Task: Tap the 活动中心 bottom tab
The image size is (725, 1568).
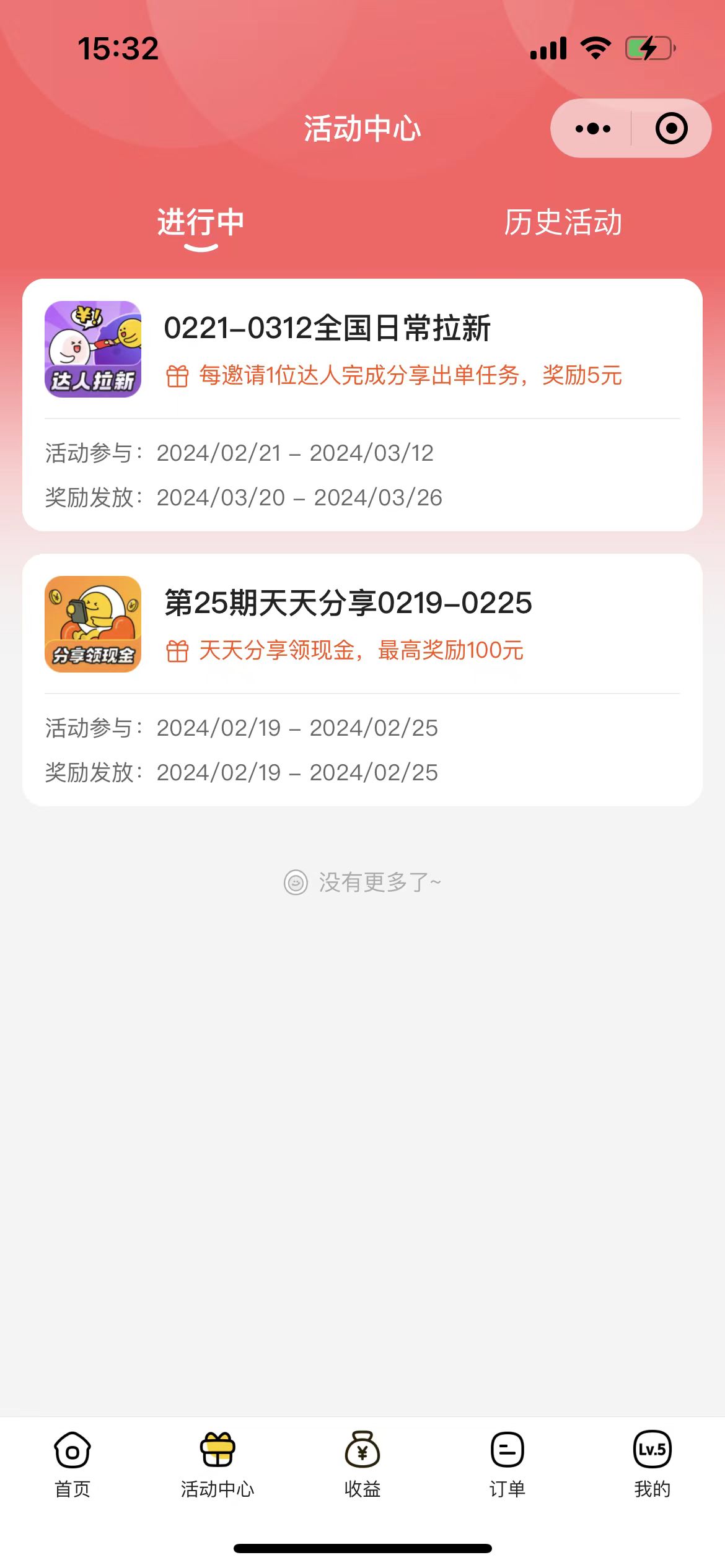Action: click(217, 1464)
